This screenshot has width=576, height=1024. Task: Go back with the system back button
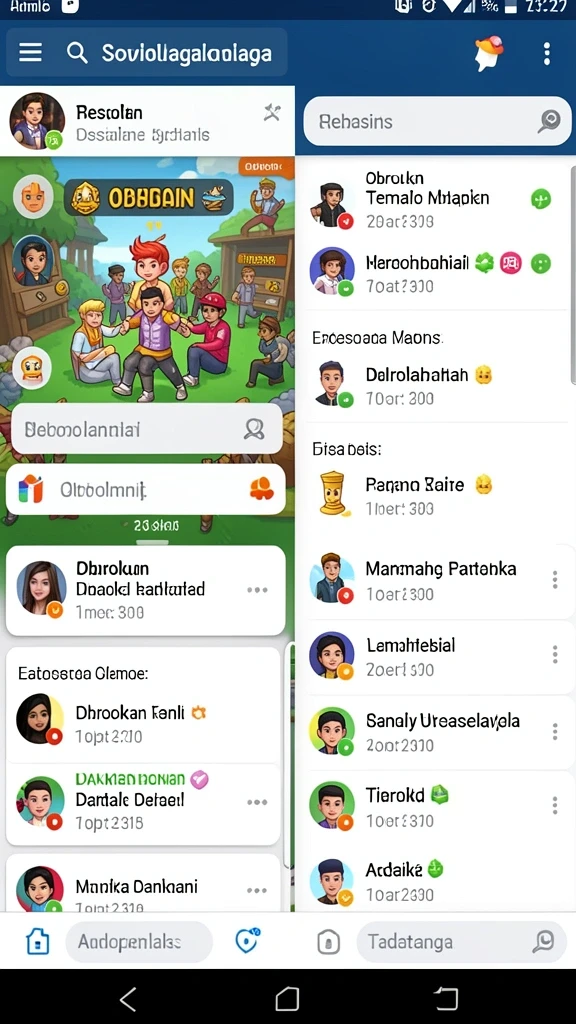coord(129,999)
